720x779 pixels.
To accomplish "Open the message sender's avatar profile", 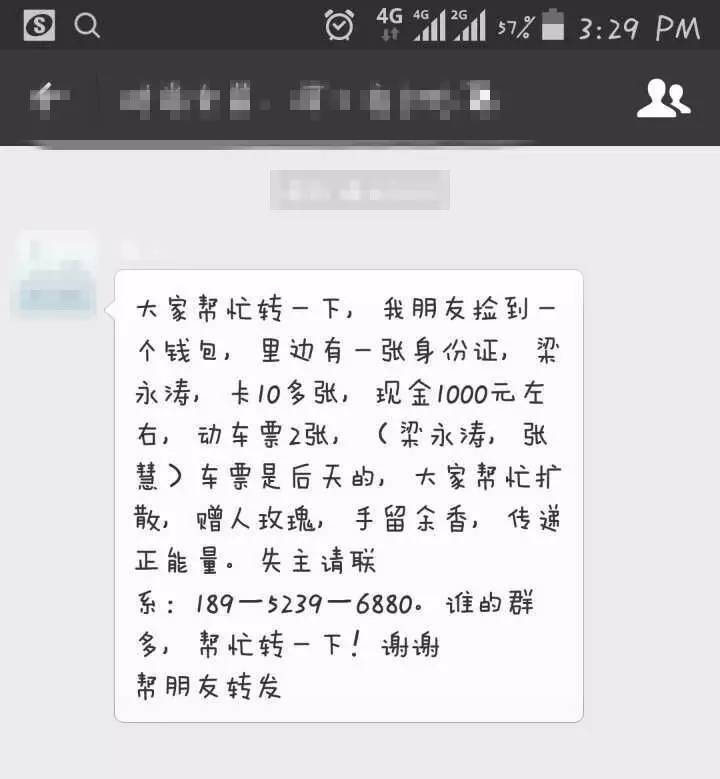I will (54, 273).
